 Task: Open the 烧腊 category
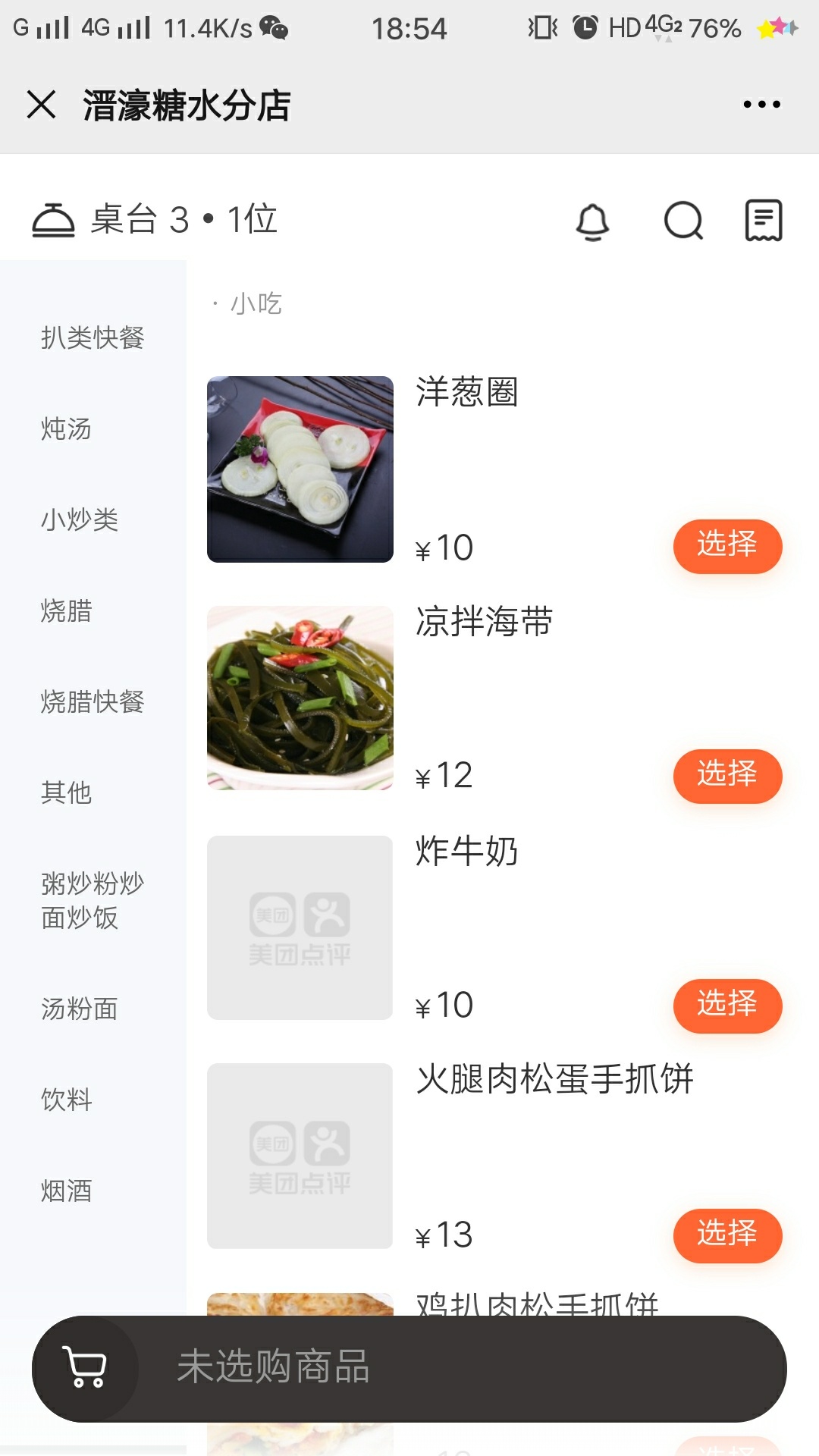tap(67, 610)
